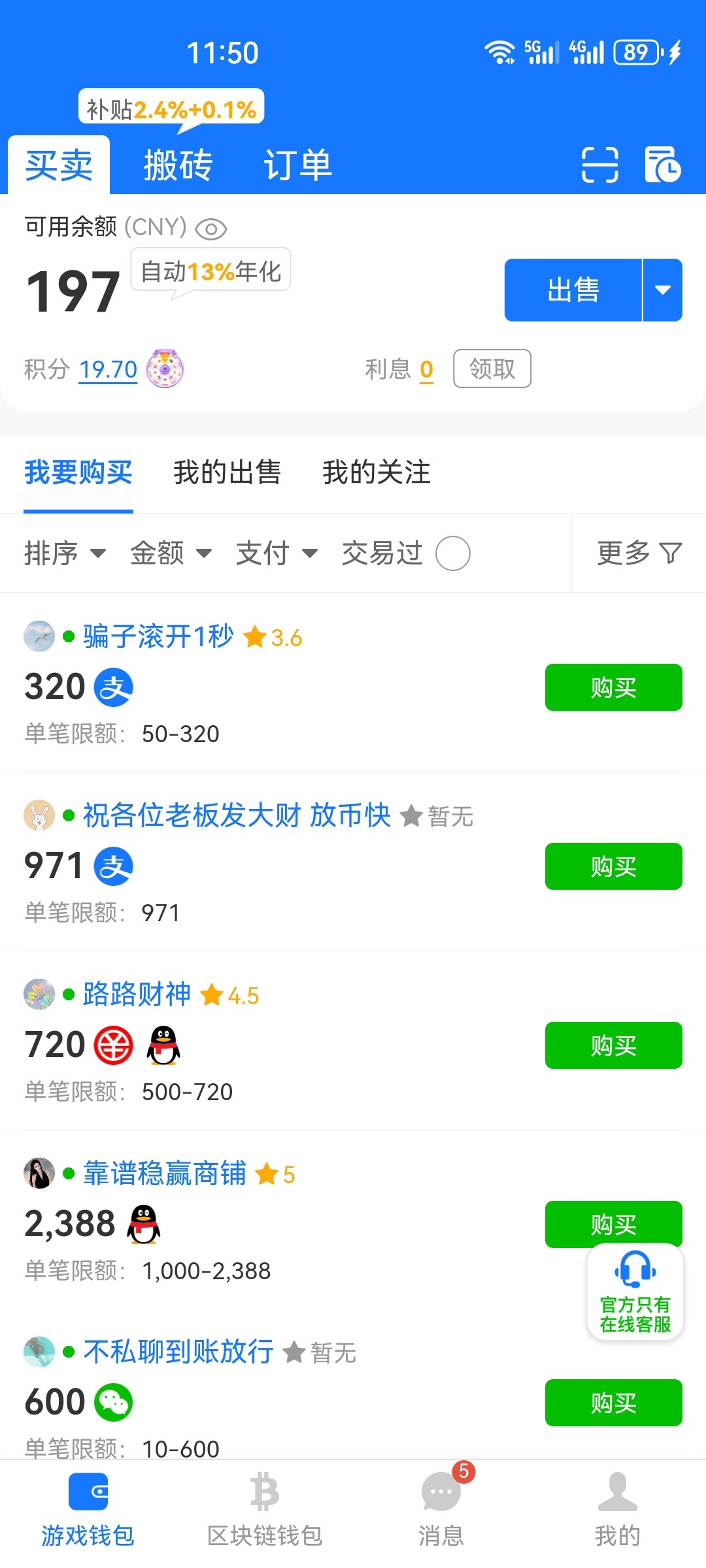Open the order history clock icon
706x1568 pixels.
662,165
